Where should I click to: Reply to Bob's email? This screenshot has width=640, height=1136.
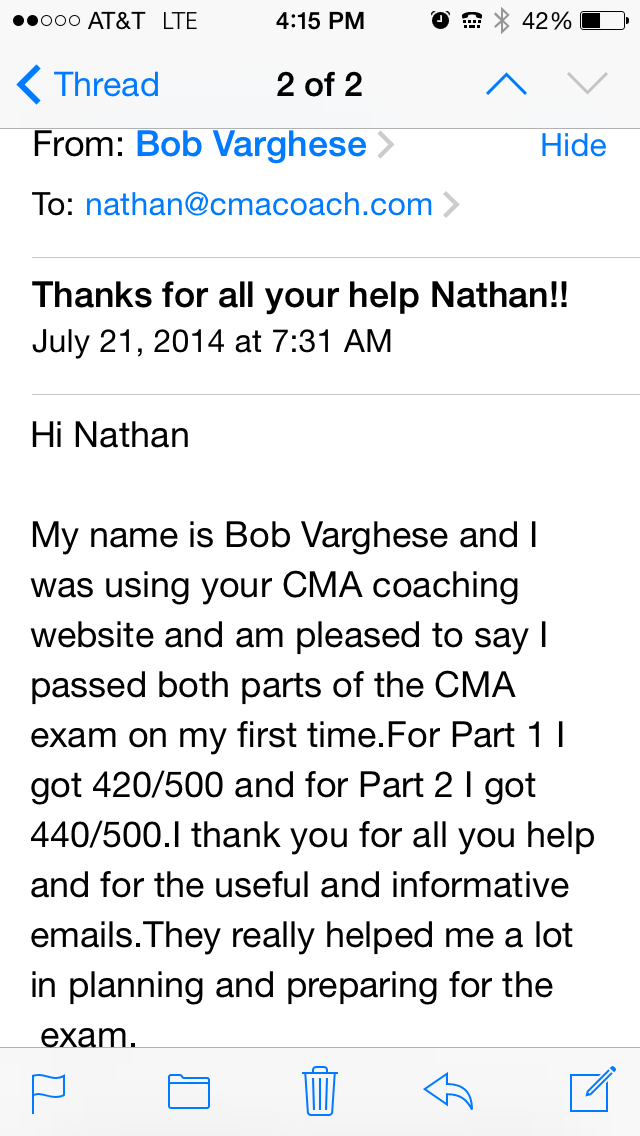click(x=448, y=1091)
